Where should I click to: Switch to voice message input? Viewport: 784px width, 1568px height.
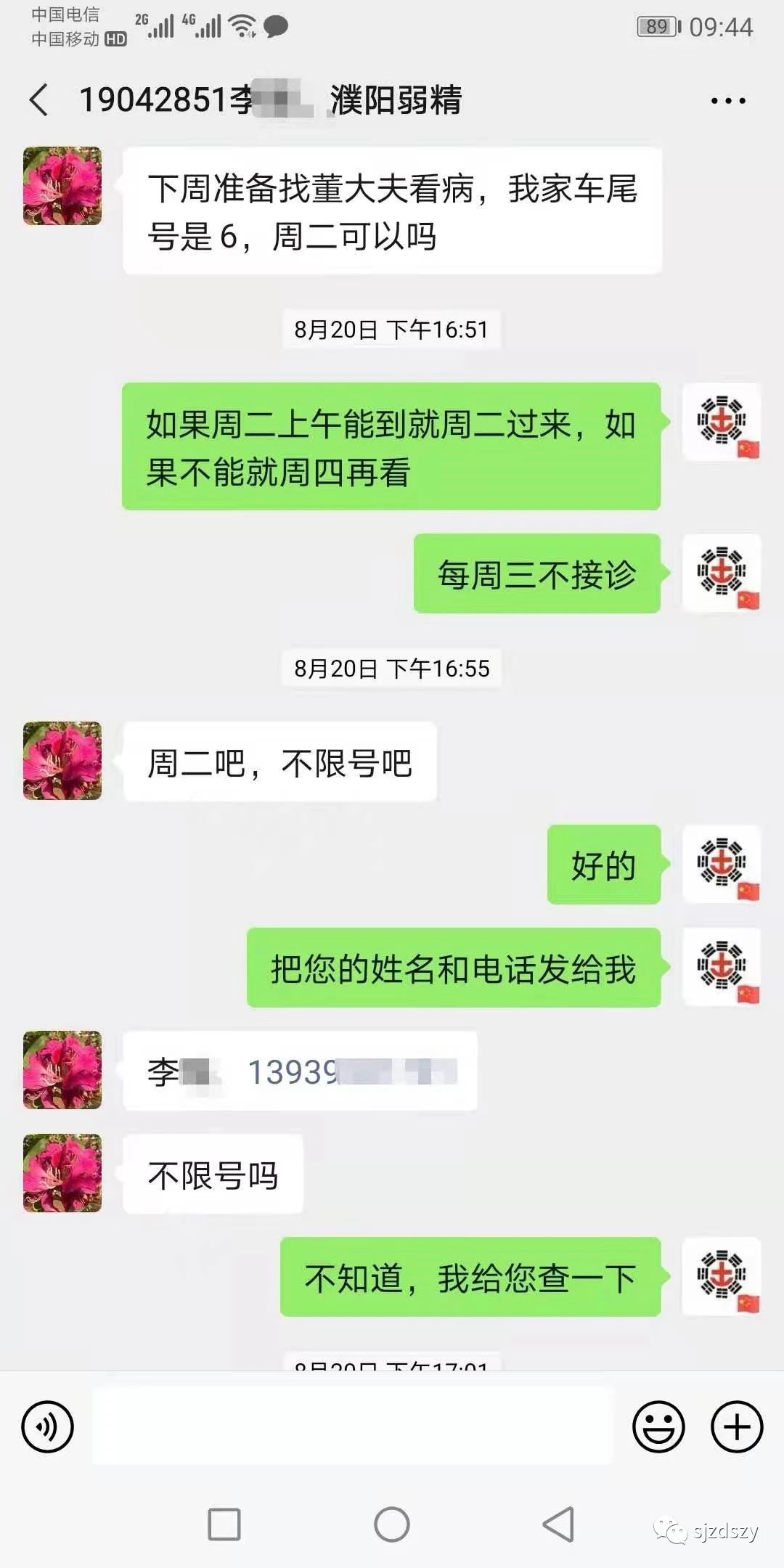tap(48, 1427)
